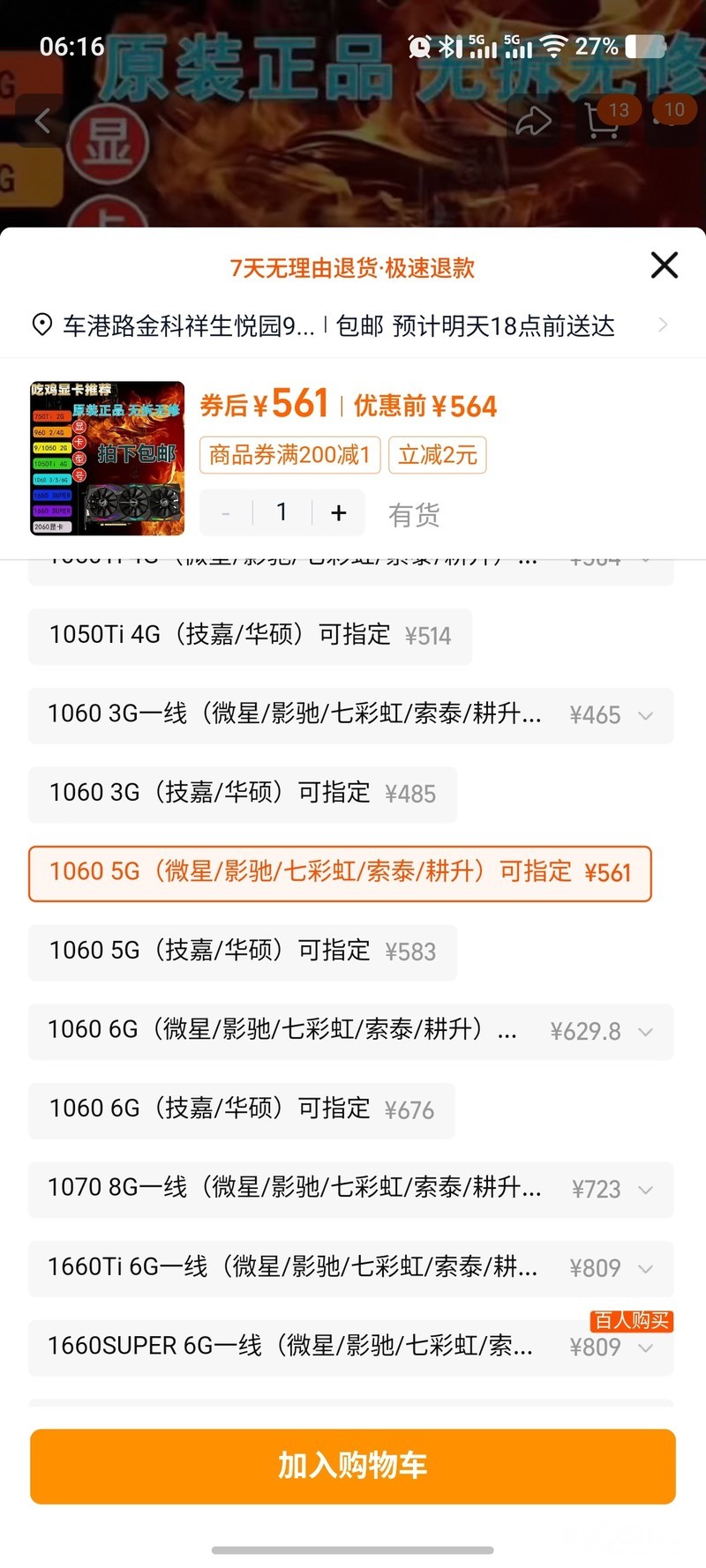Screen dimensions: 706x1568
Task: Choose the 1060 3G（技嘉/华硕）option
Action: coord(242,794)
